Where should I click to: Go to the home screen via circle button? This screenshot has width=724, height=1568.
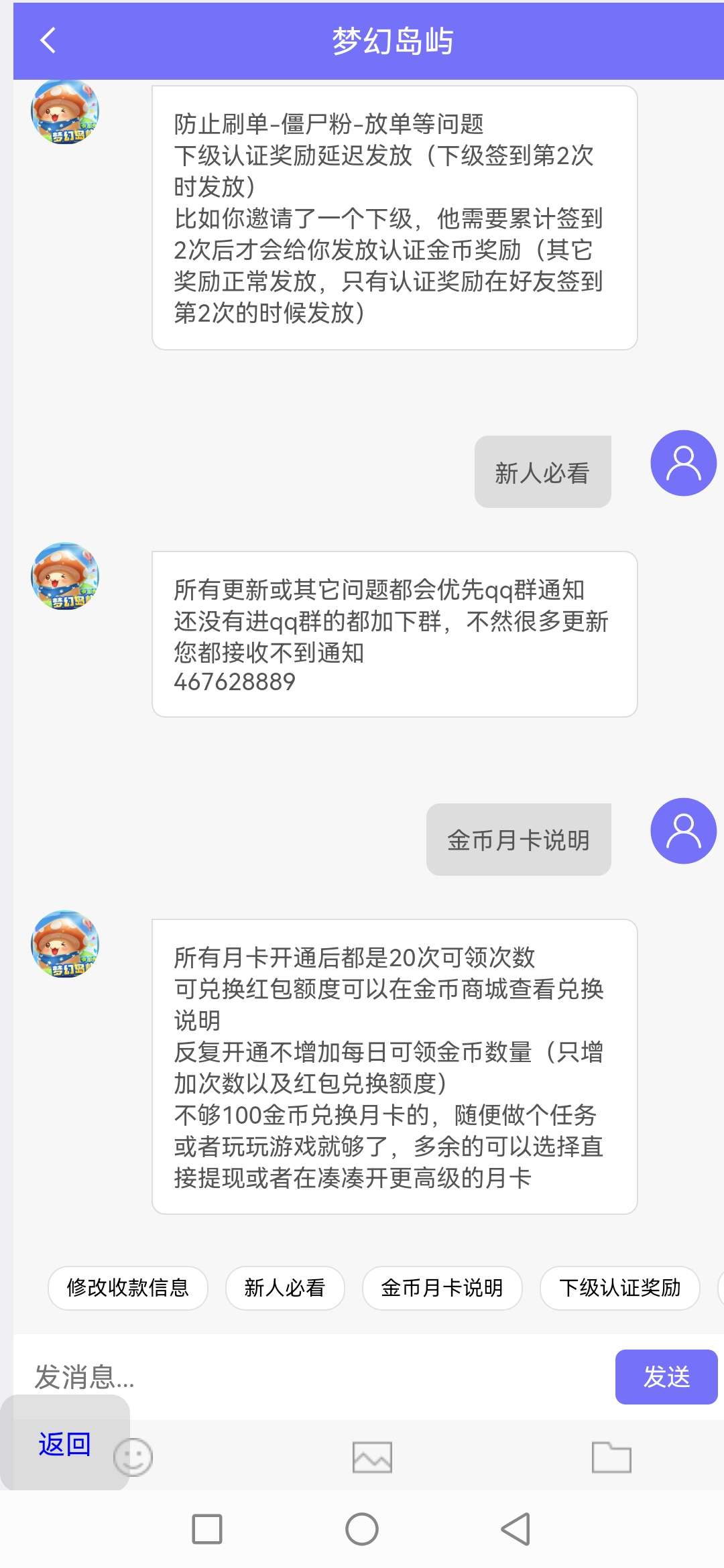(362, 1528)
